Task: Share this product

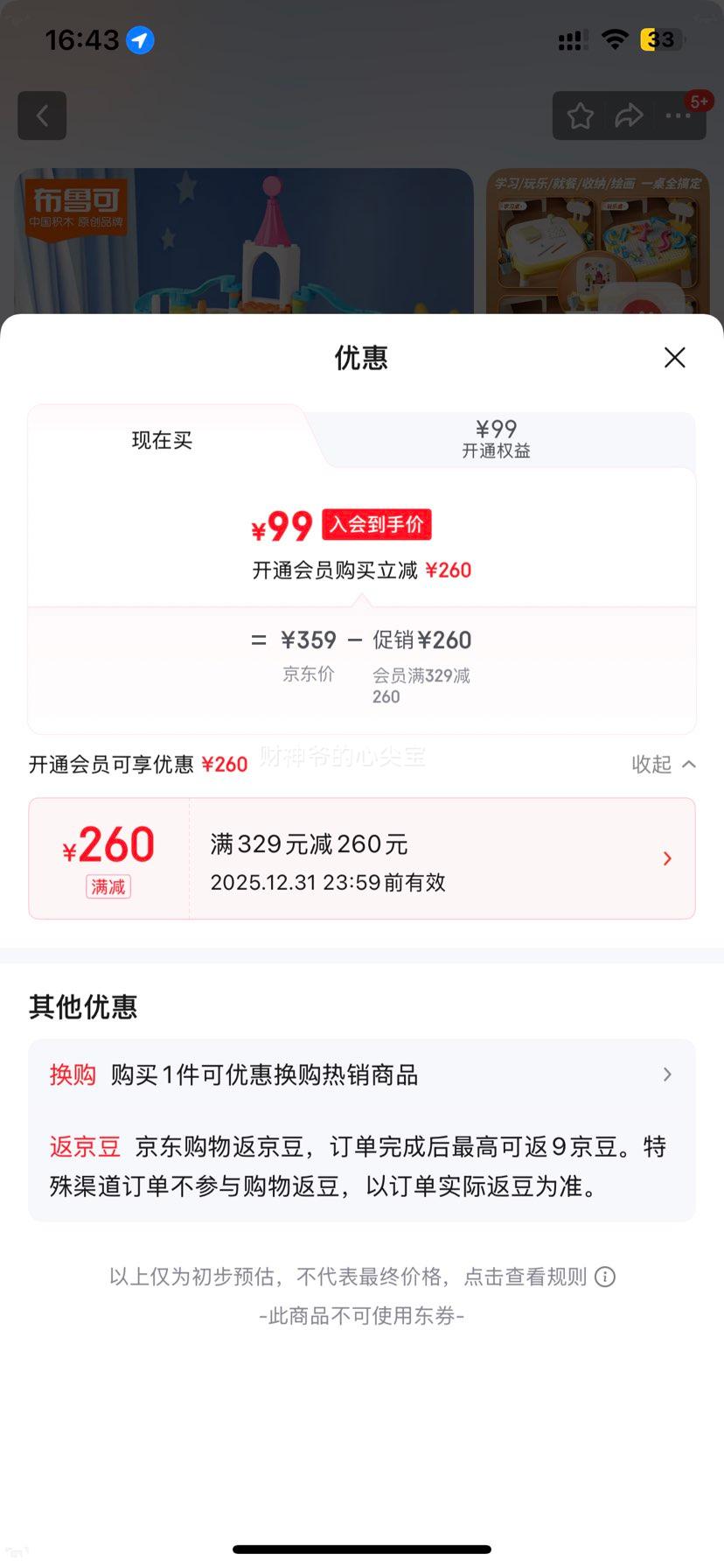Action: (x=629, y=115)
